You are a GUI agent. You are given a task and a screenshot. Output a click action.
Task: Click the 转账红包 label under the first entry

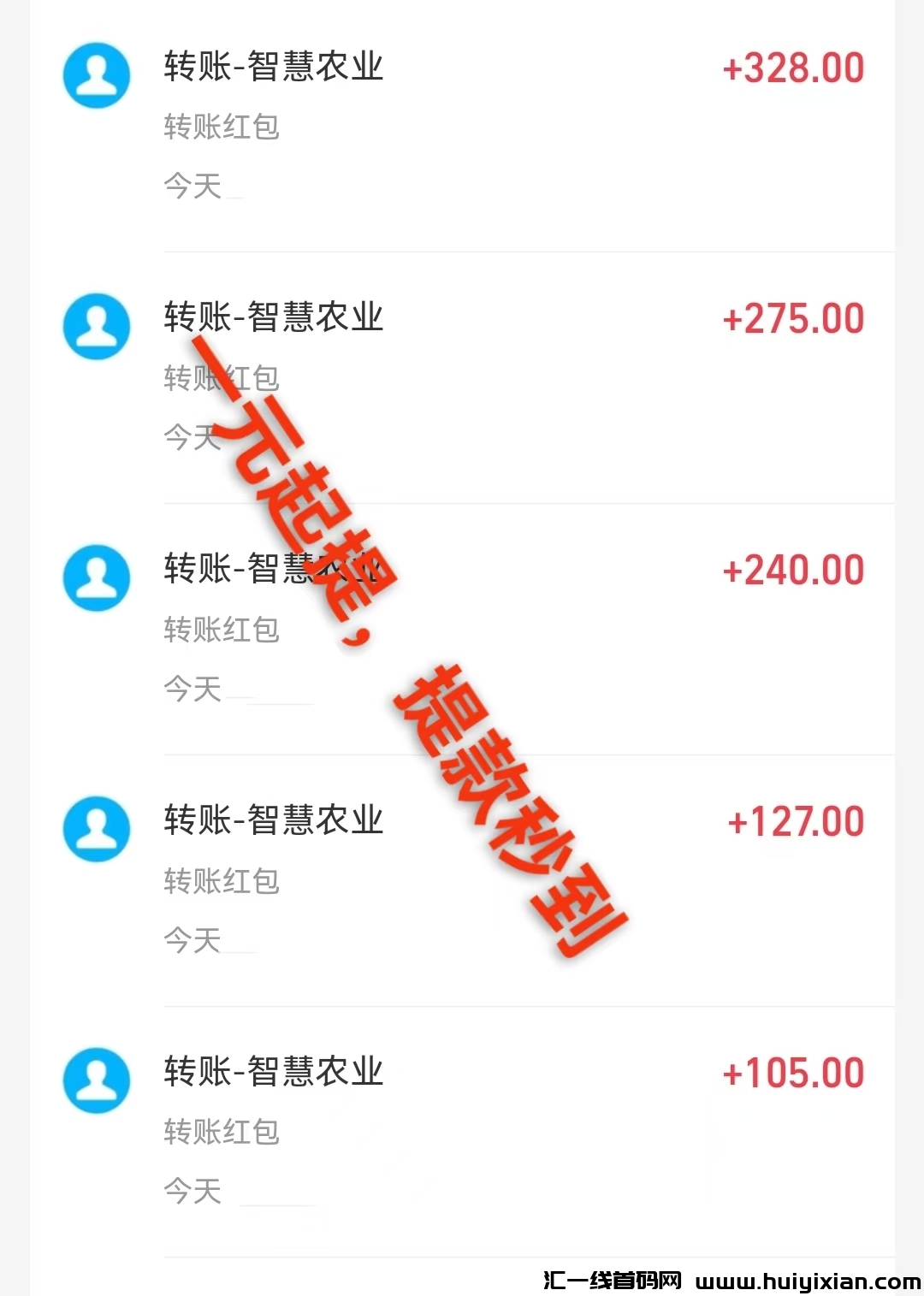pos(221,127)
